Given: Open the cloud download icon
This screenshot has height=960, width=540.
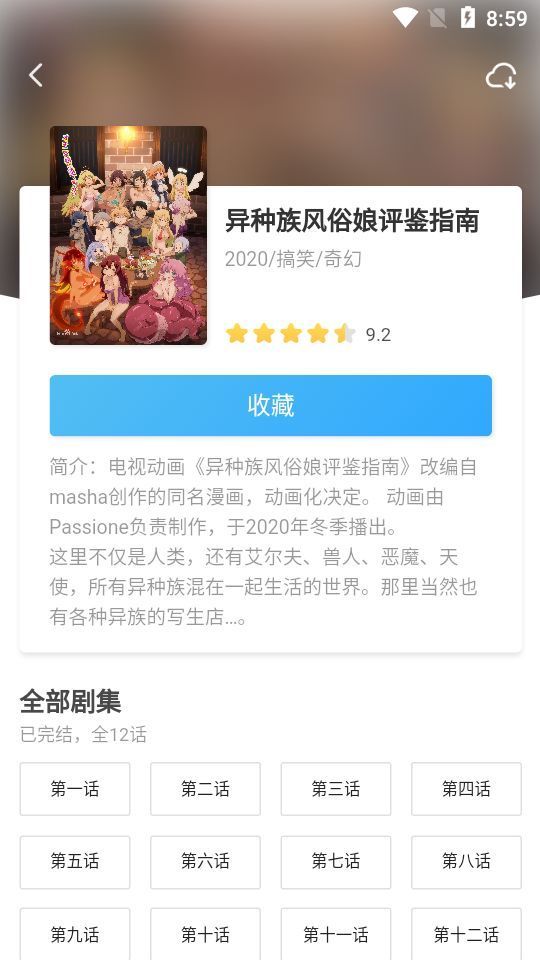Looking at the screenshot, I should click(x=501, y=77).
